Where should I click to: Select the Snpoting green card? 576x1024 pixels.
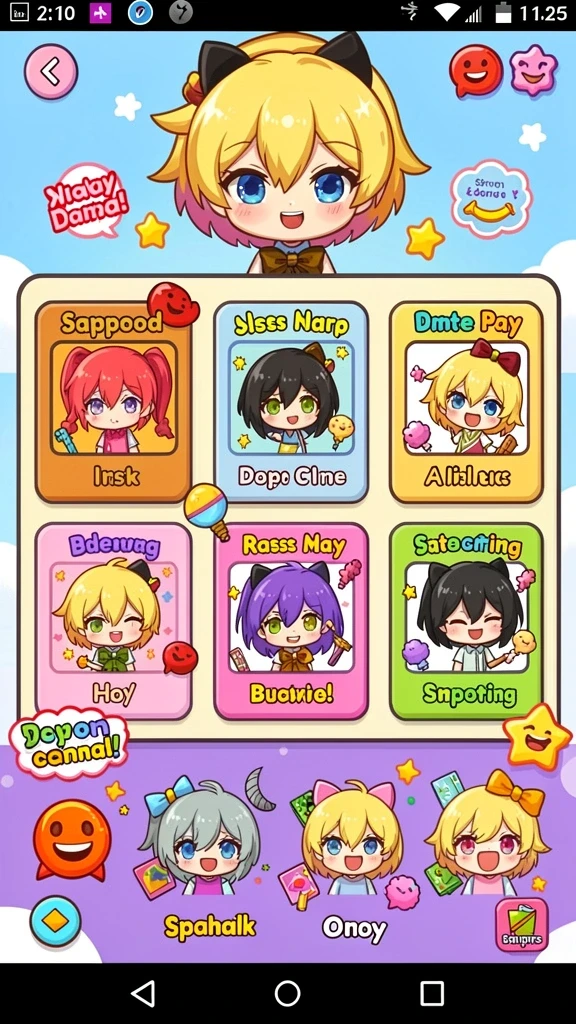pyautogui.click(x=466, y=620)
